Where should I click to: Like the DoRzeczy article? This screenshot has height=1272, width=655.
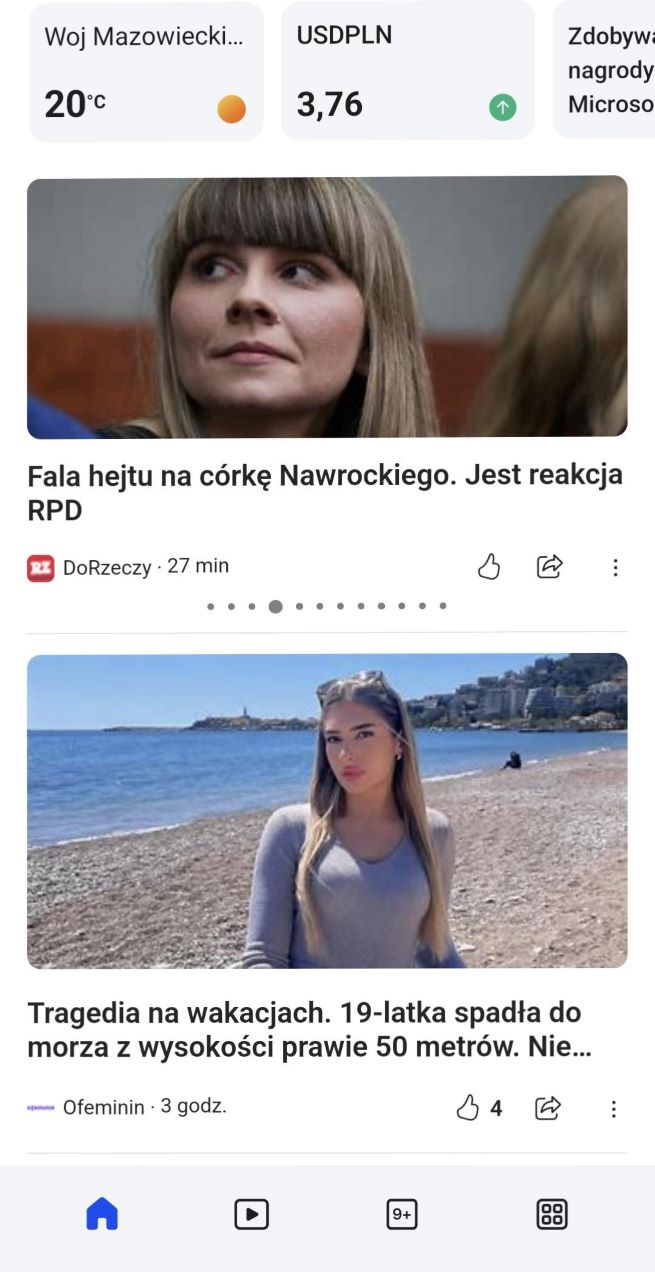(488, 567)
